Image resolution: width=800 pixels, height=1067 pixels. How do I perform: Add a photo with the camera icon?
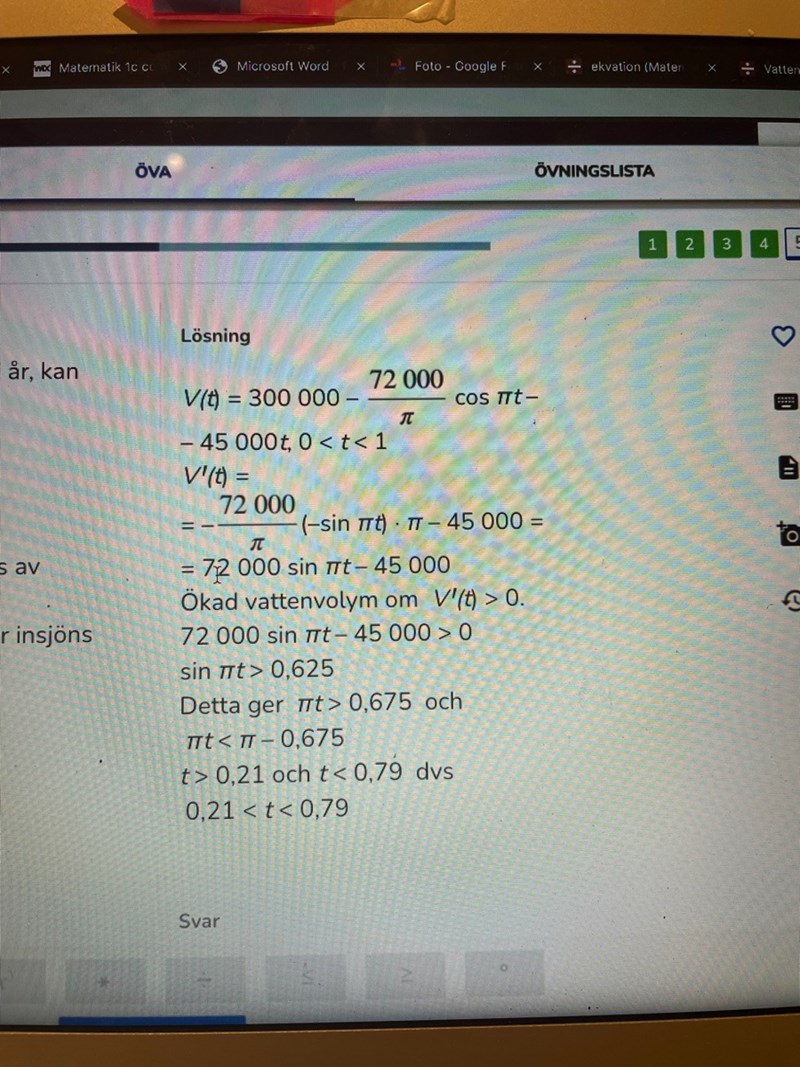(789, 534)
